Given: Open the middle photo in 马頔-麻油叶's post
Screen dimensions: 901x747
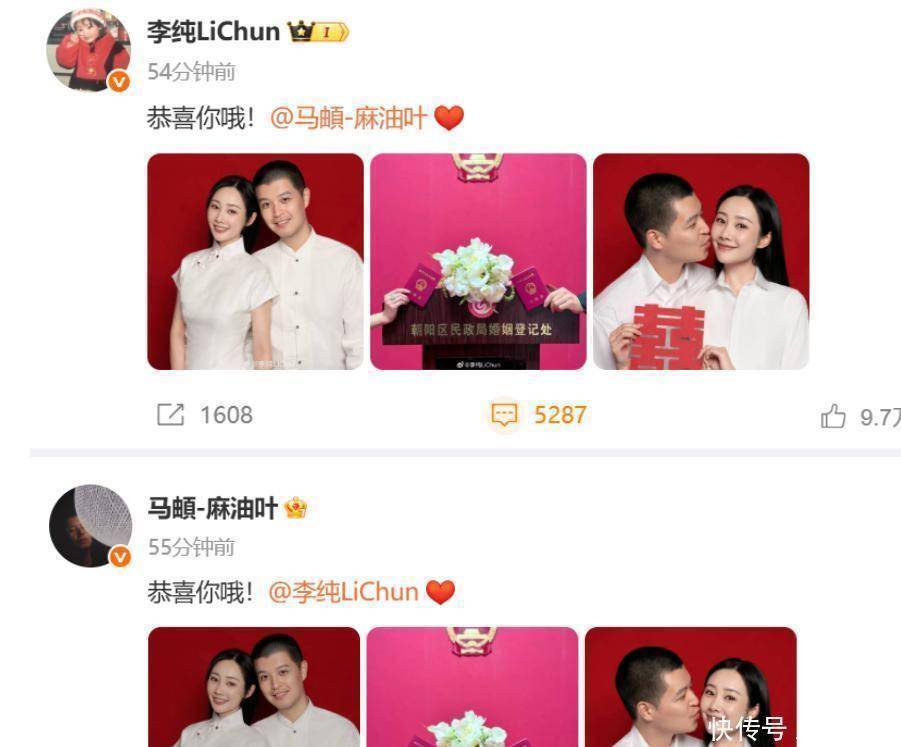Looking at the screenshot, I should click(472, 686).
